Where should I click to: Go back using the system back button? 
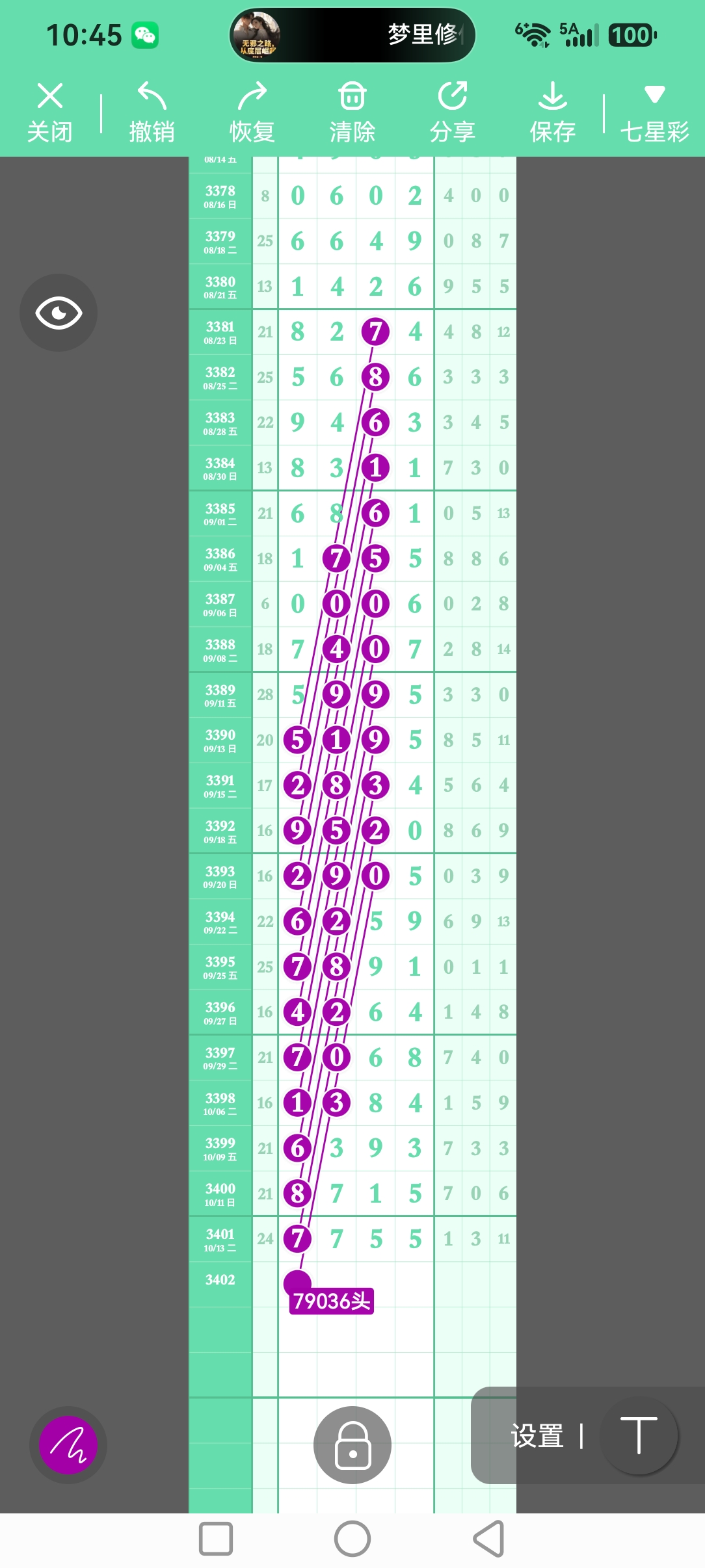pyautogui.click(x=489, y=1539)
